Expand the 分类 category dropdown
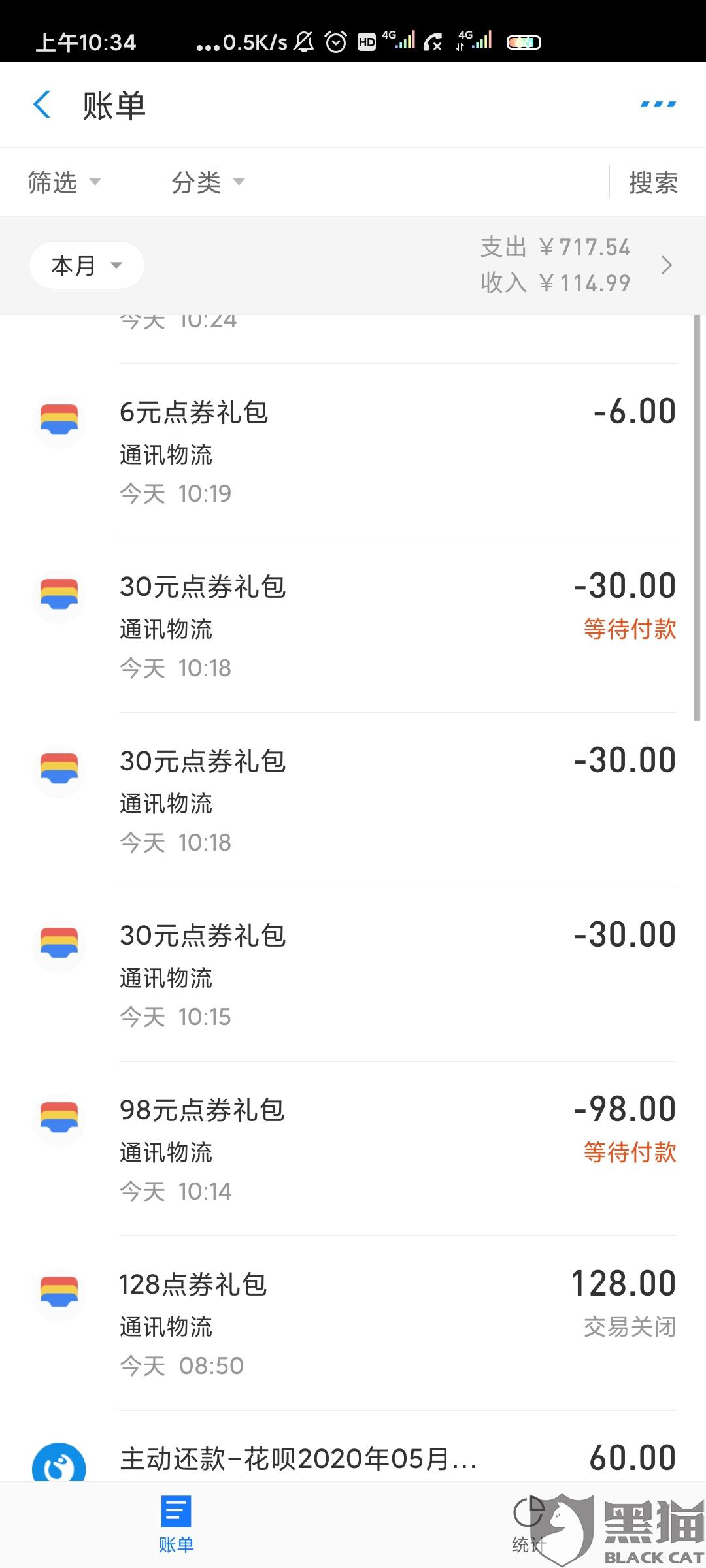706x1568 pixels. tap(208, 182)
